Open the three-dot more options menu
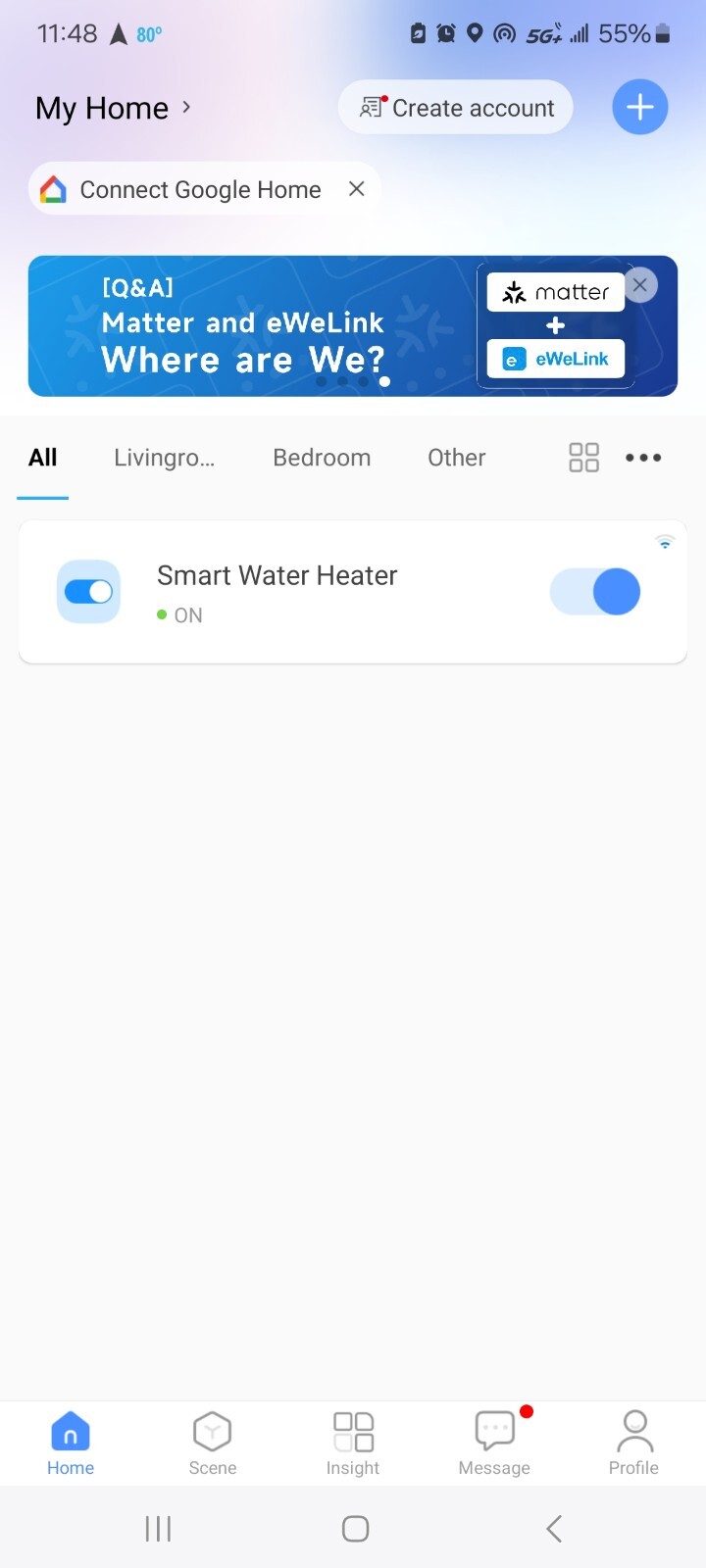This screenshot has width=706, height=1568. 643,457
